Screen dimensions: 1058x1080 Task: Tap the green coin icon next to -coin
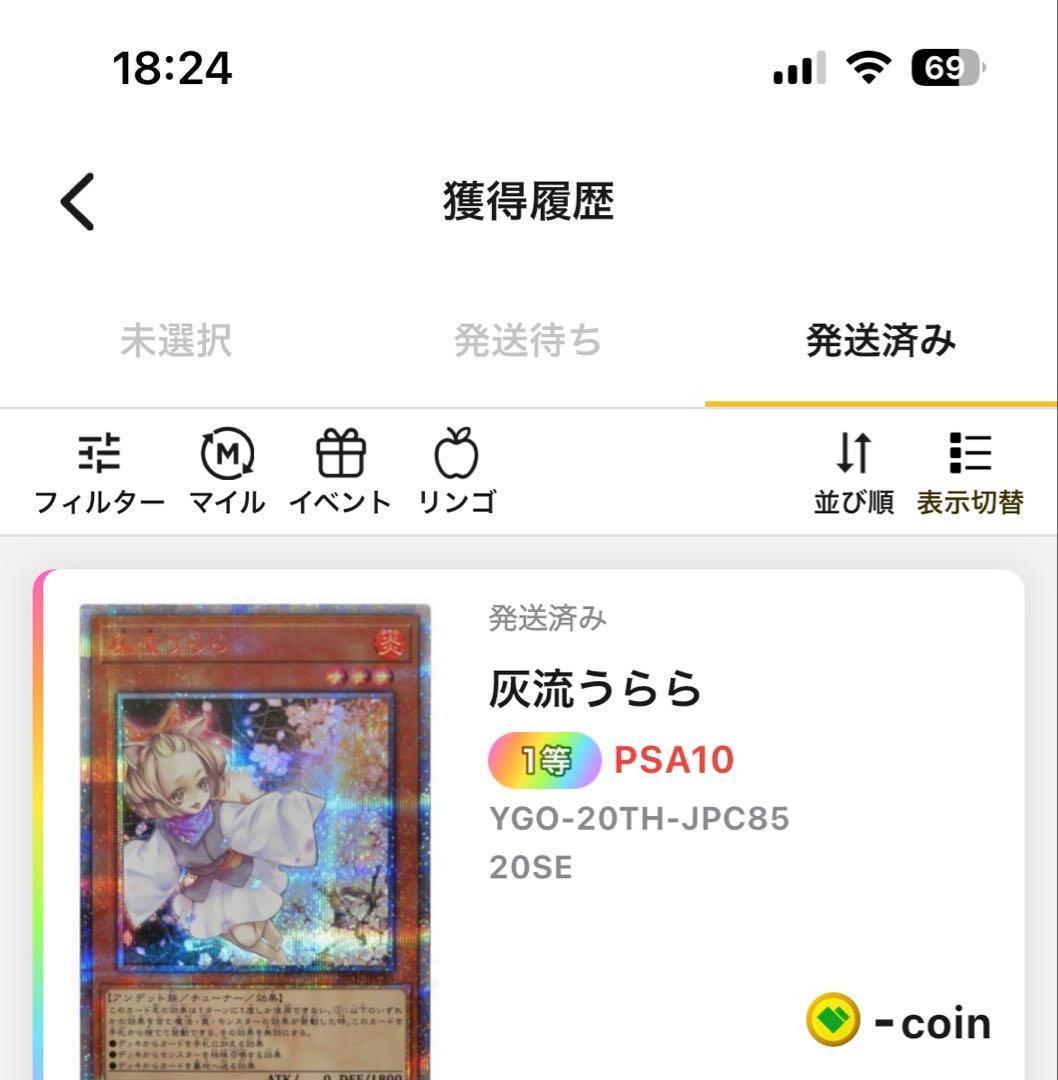833,1022
